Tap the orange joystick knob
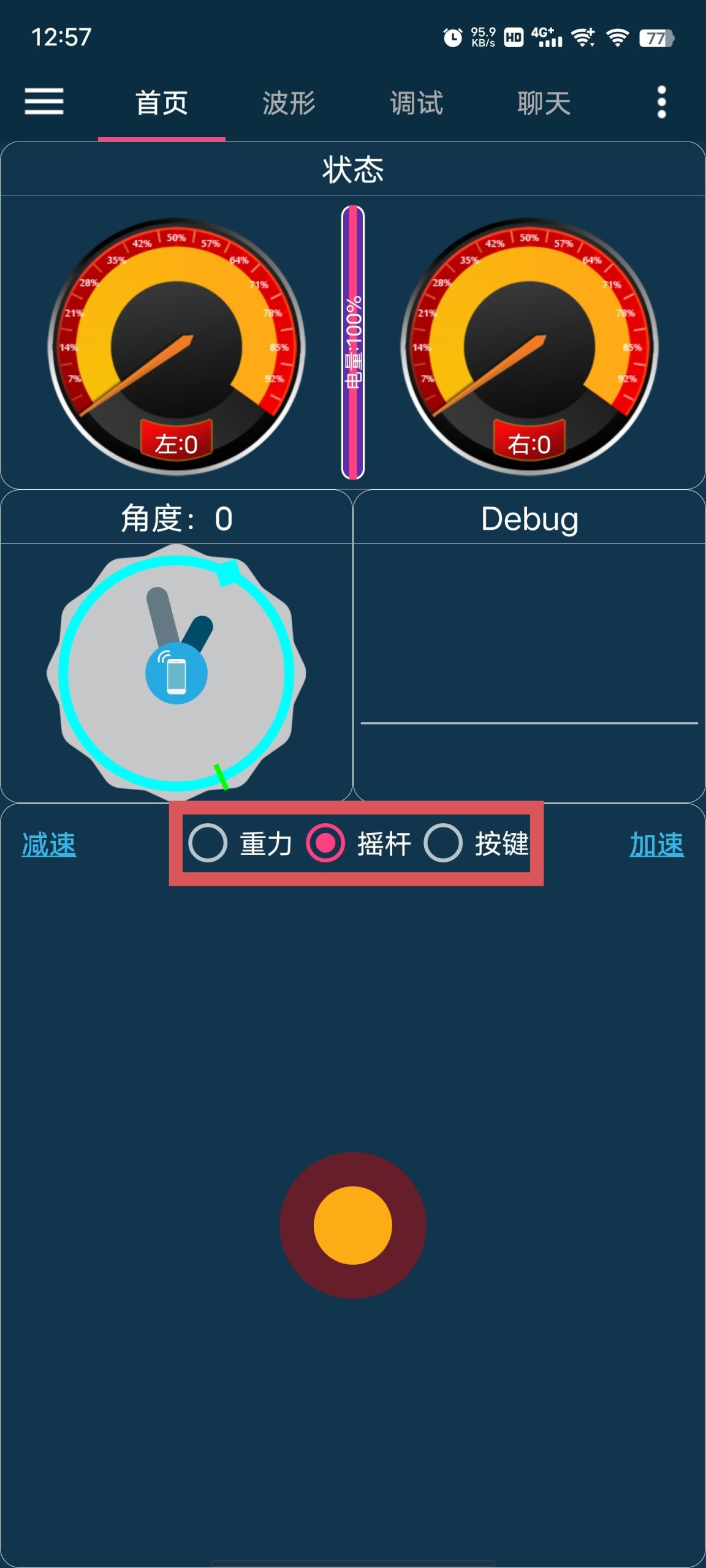Image resolution: width=706 pixels, height=1568 pixels. [x=353, y=1225]
